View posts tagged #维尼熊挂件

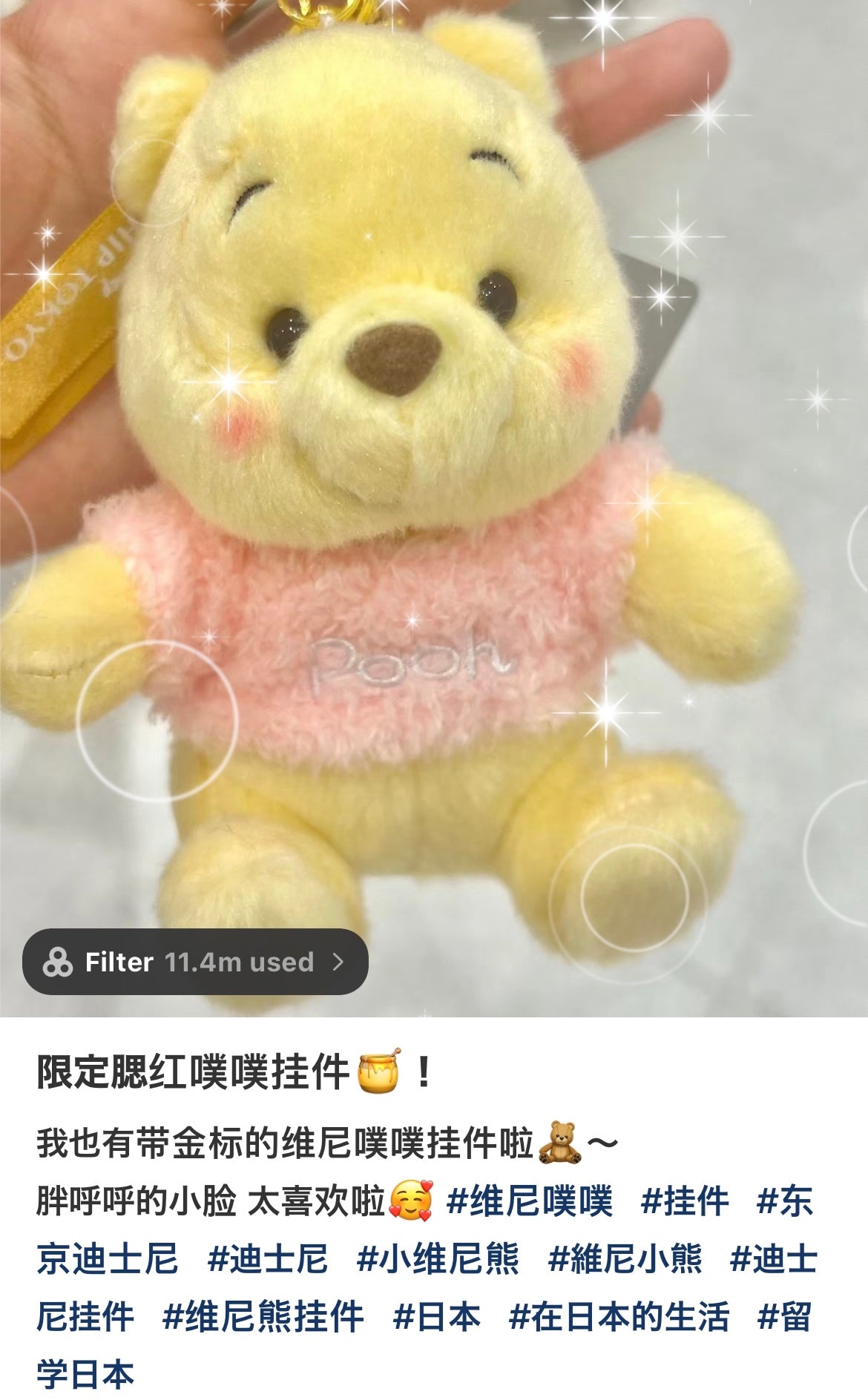(263, 1316)
